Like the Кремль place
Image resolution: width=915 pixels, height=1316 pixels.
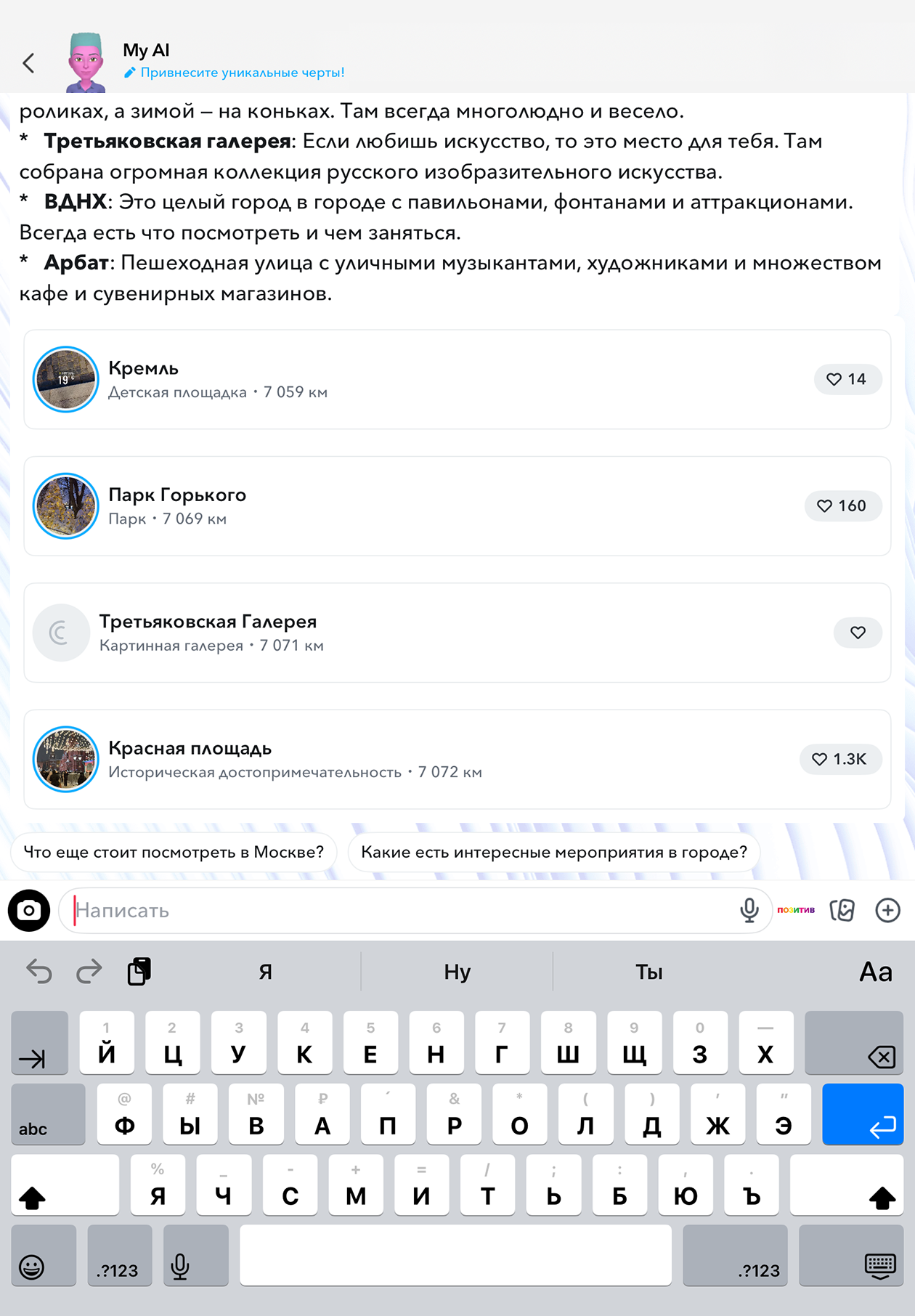coord(847,379)
